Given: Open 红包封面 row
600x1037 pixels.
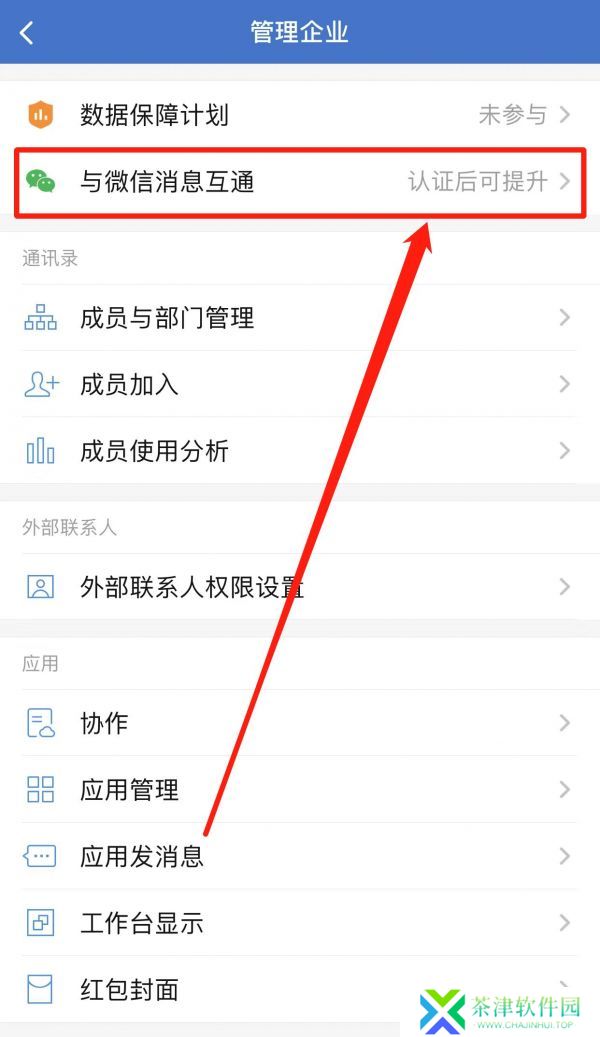Looking at the screenshot, I should click(x=300, y=989).
